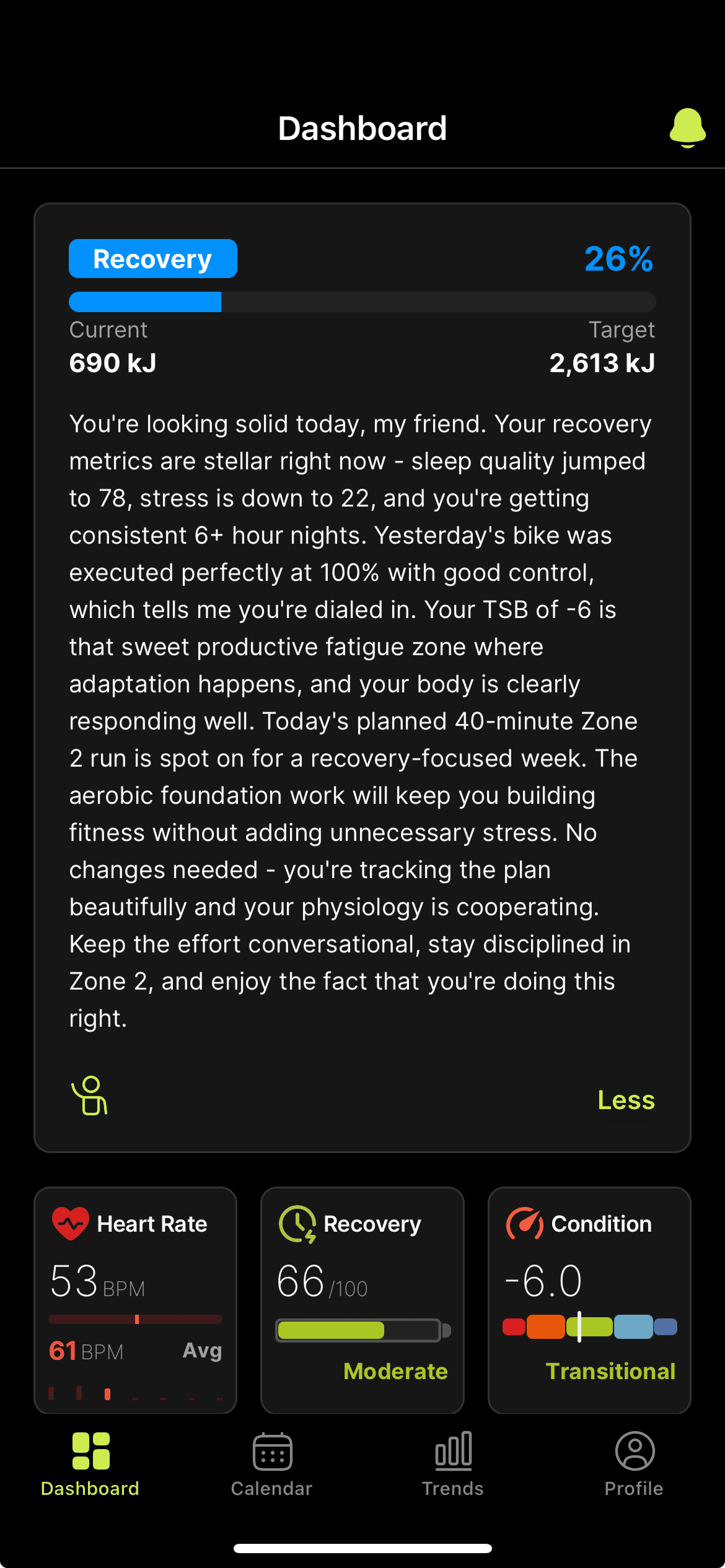Collapse the coach summary with Less
The height and width of the screenshot is (1568, 725).
[x=626, y=1100]
